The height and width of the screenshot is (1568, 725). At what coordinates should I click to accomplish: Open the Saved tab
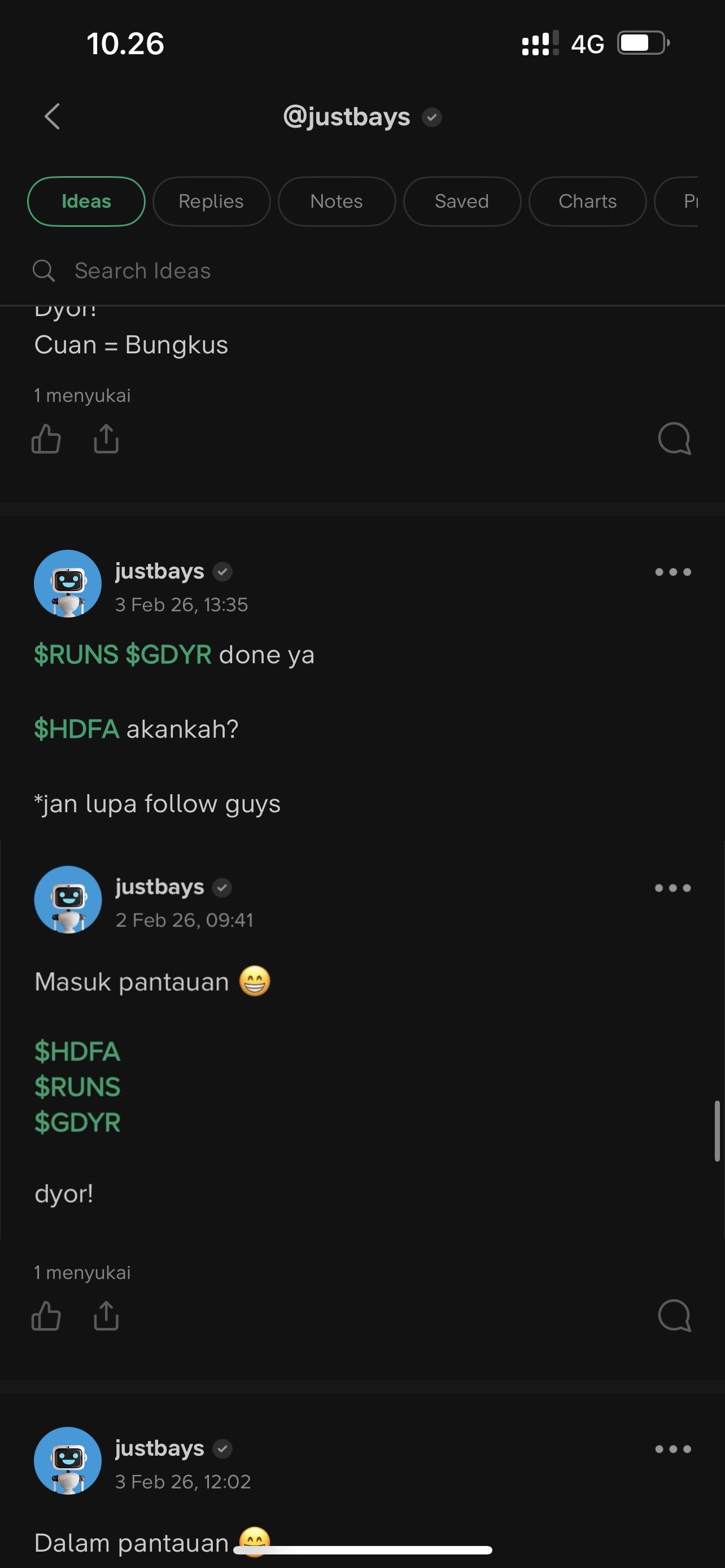[x=462, y=202]
